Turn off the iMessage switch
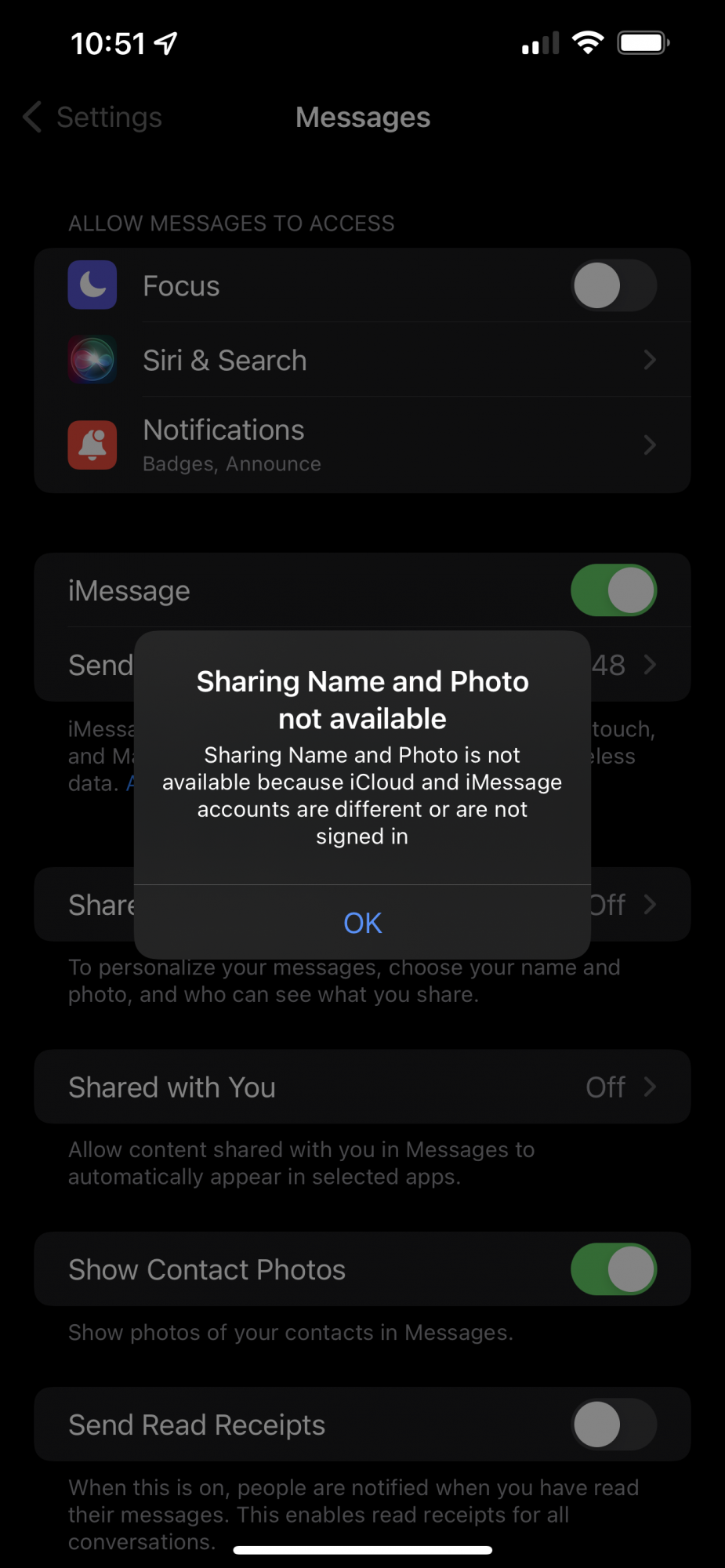This screenshot has width=725, height=1568. click(613, 590)
